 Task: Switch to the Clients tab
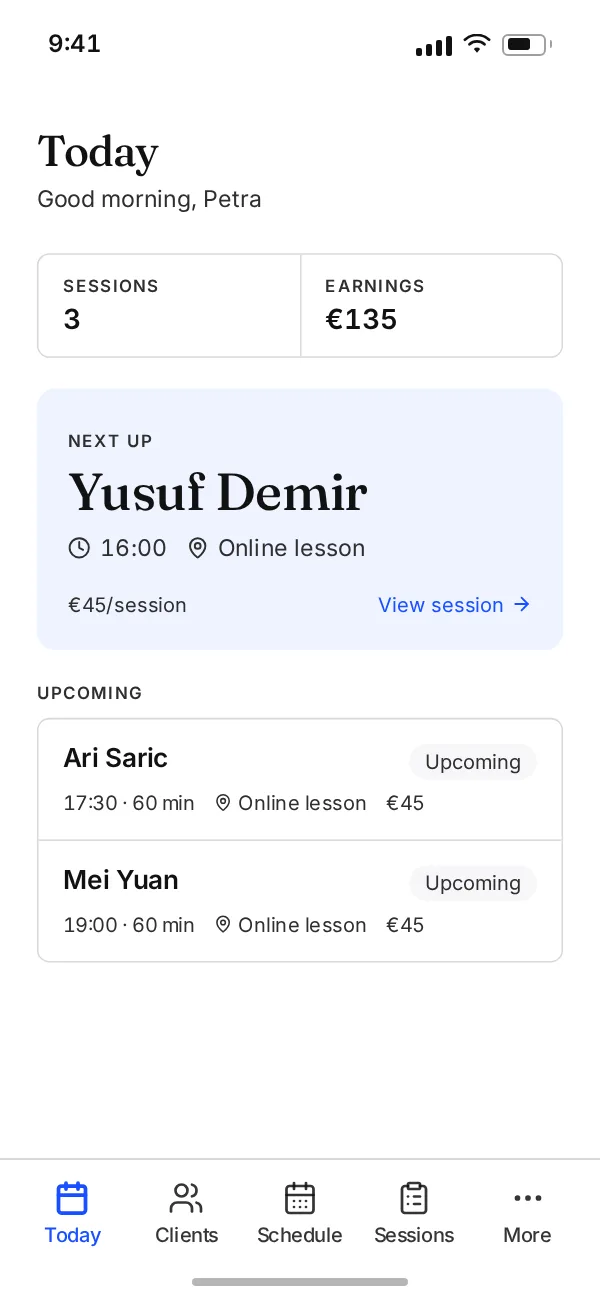[x=186, y=1213]
